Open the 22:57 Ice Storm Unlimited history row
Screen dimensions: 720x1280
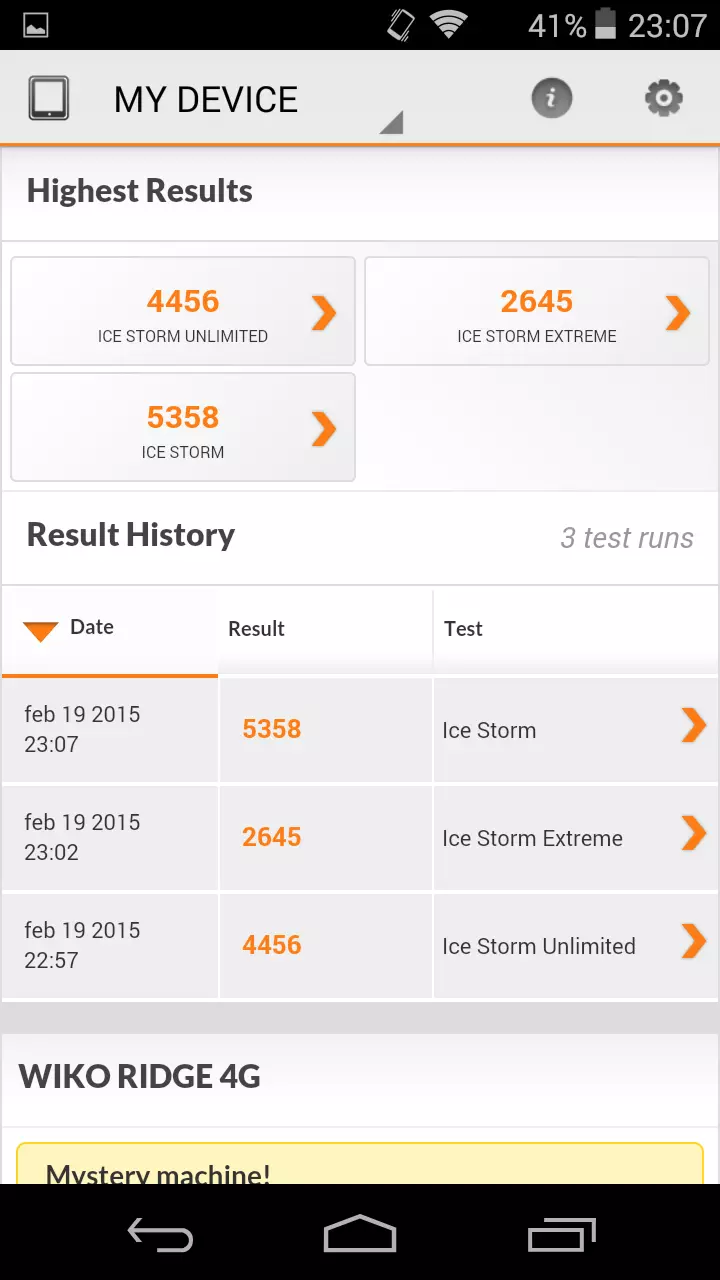360,946
